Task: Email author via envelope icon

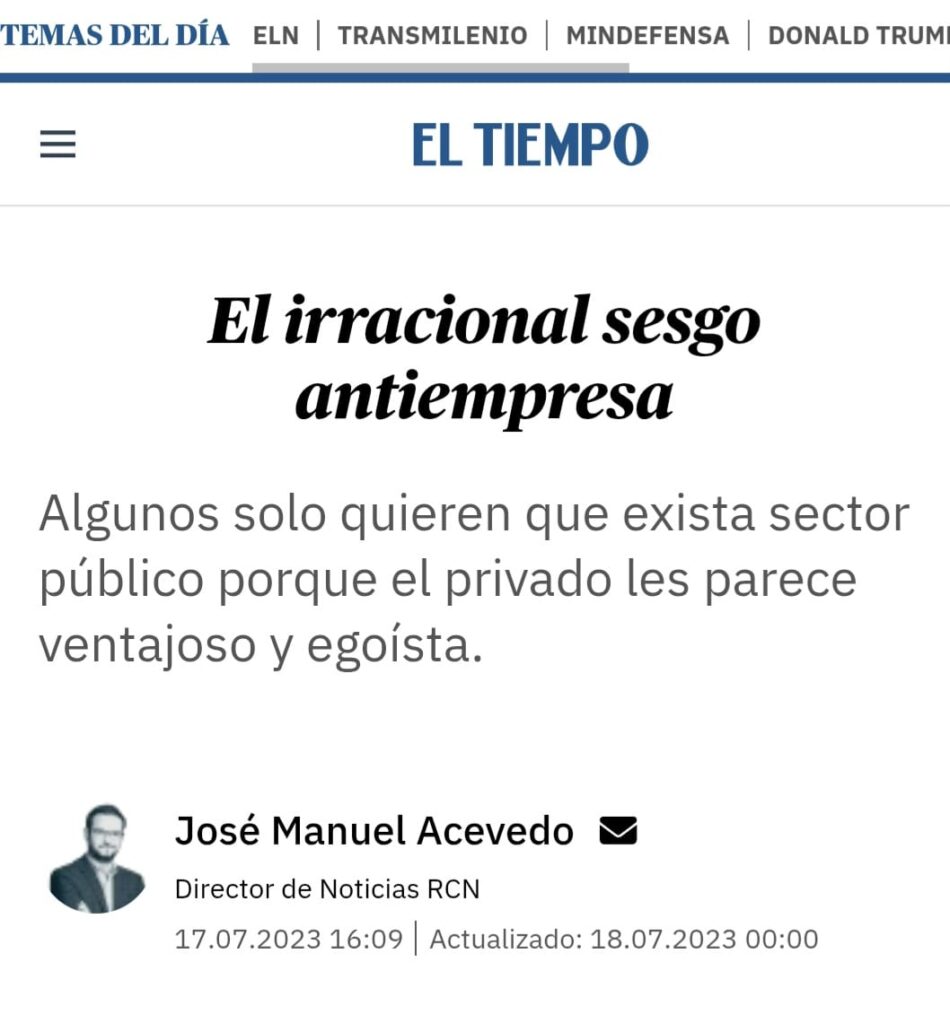Action: click(x=618, y=831)
